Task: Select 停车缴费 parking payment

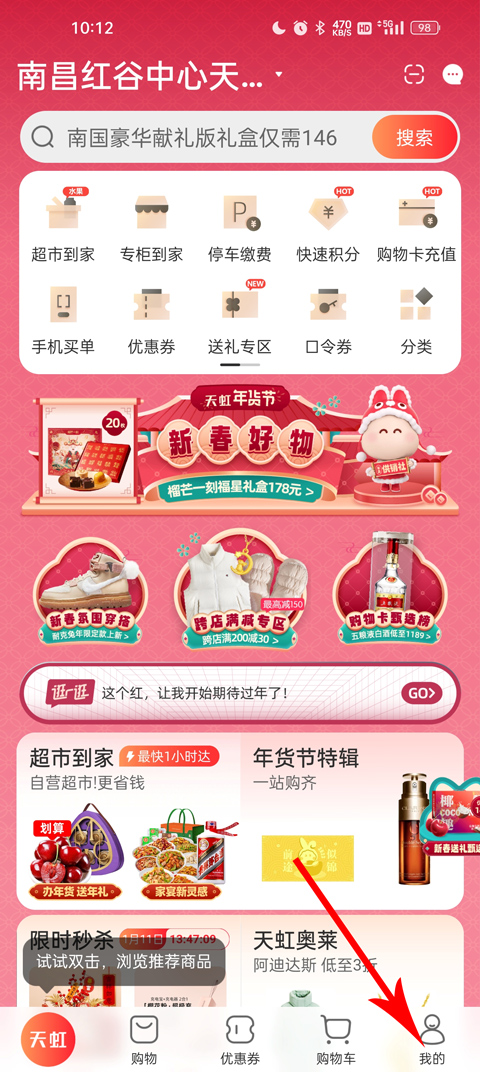Action: 240,226
